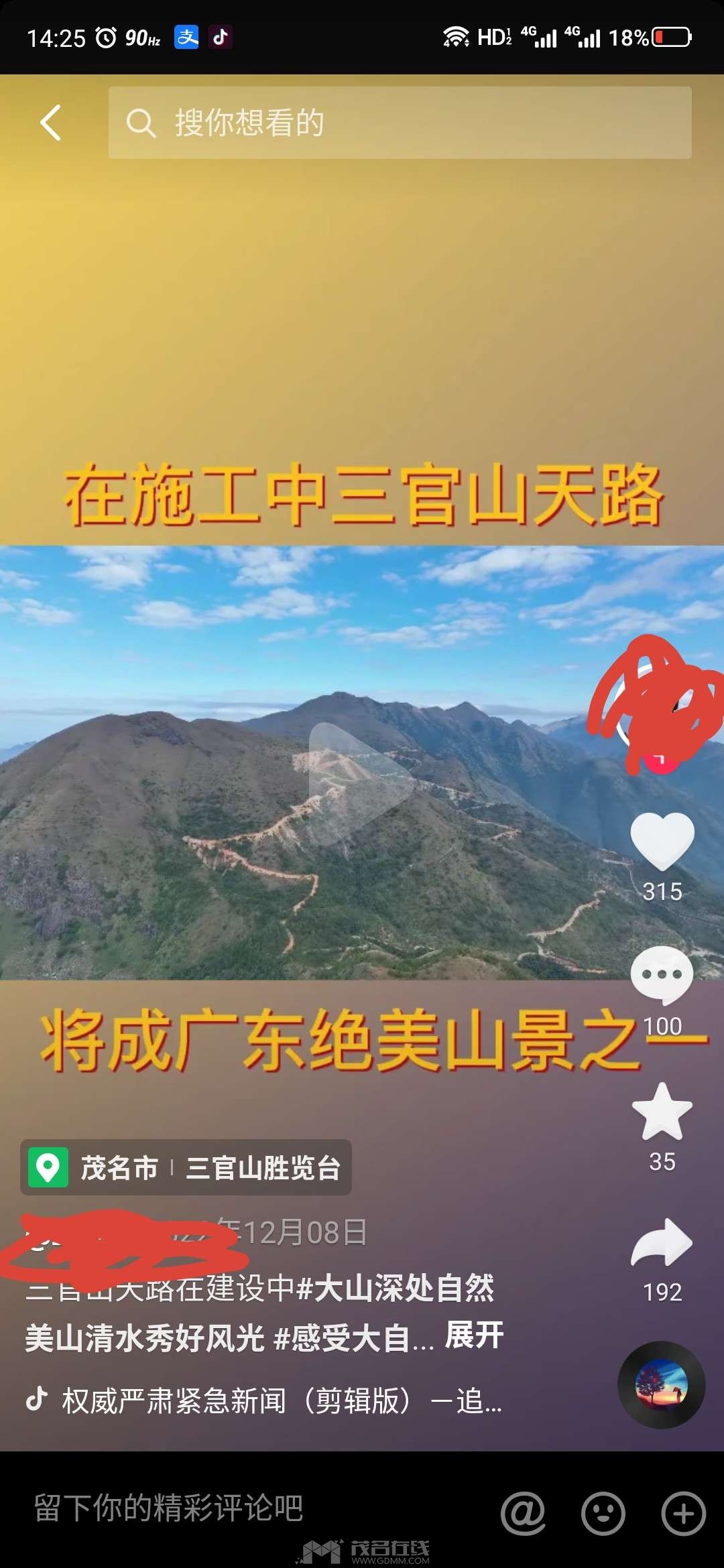Tap the 搜你想看的 search box

(400, 123)
